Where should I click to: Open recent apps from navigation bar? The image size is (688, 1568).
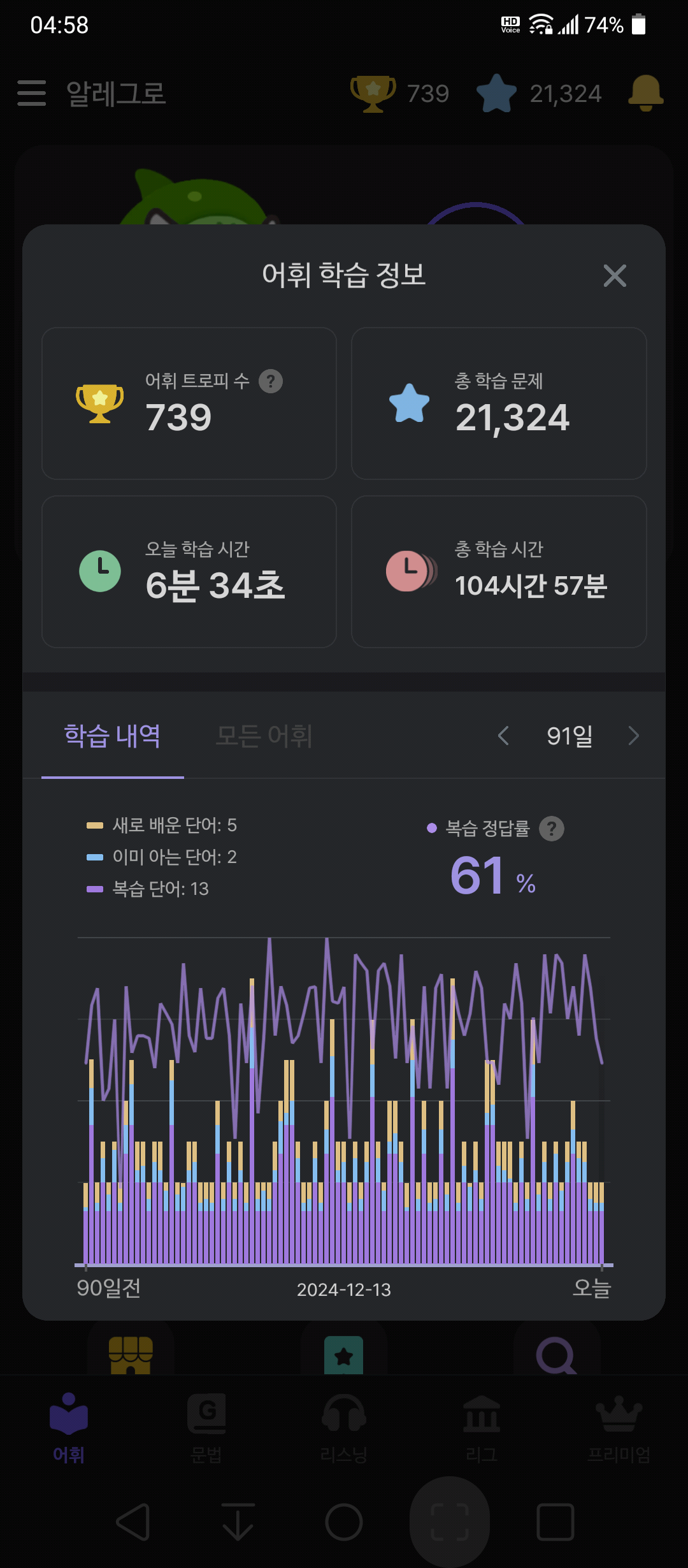pyautogui.click(x=555, y=1522)
